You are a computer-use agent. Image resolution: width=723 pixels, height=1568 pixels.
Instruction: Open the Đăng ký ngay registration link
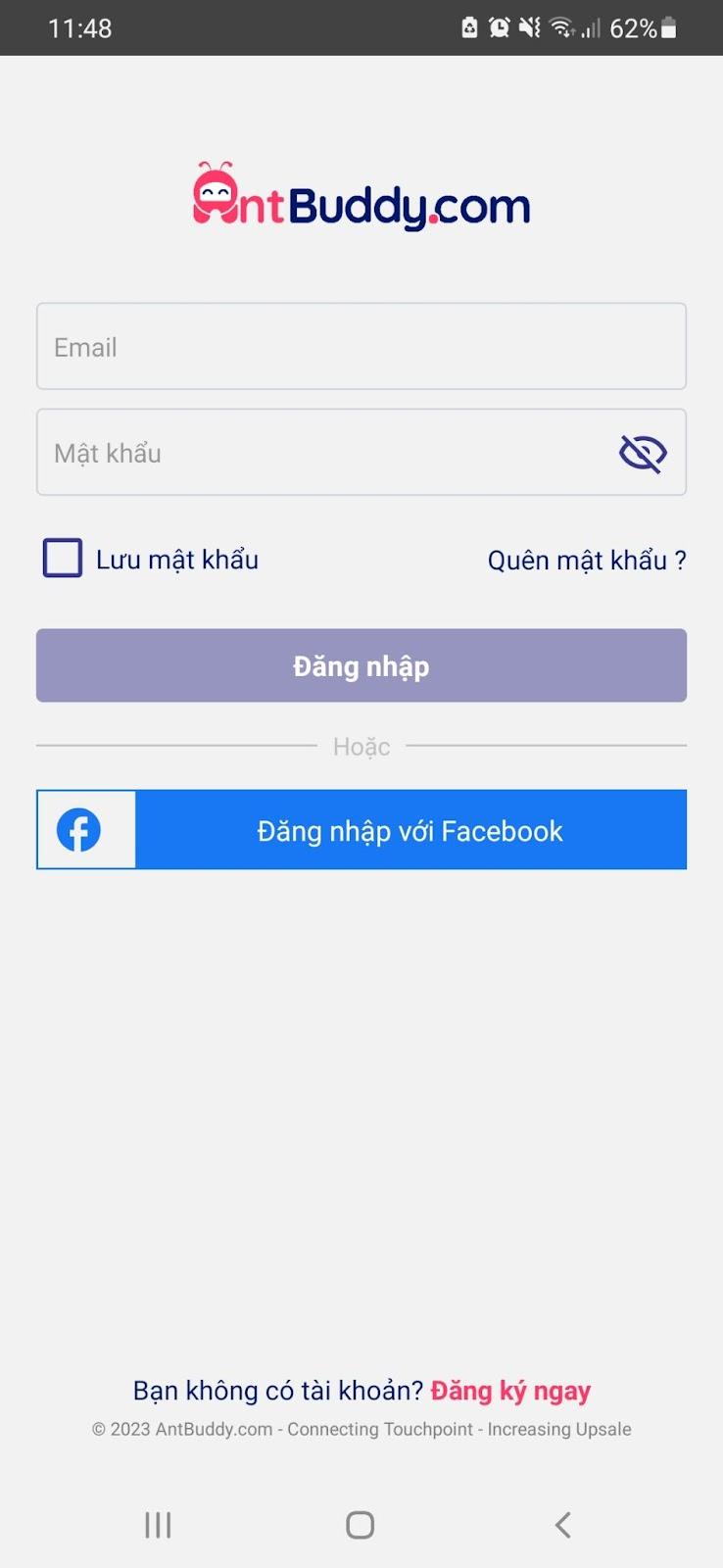point(510,1391)
